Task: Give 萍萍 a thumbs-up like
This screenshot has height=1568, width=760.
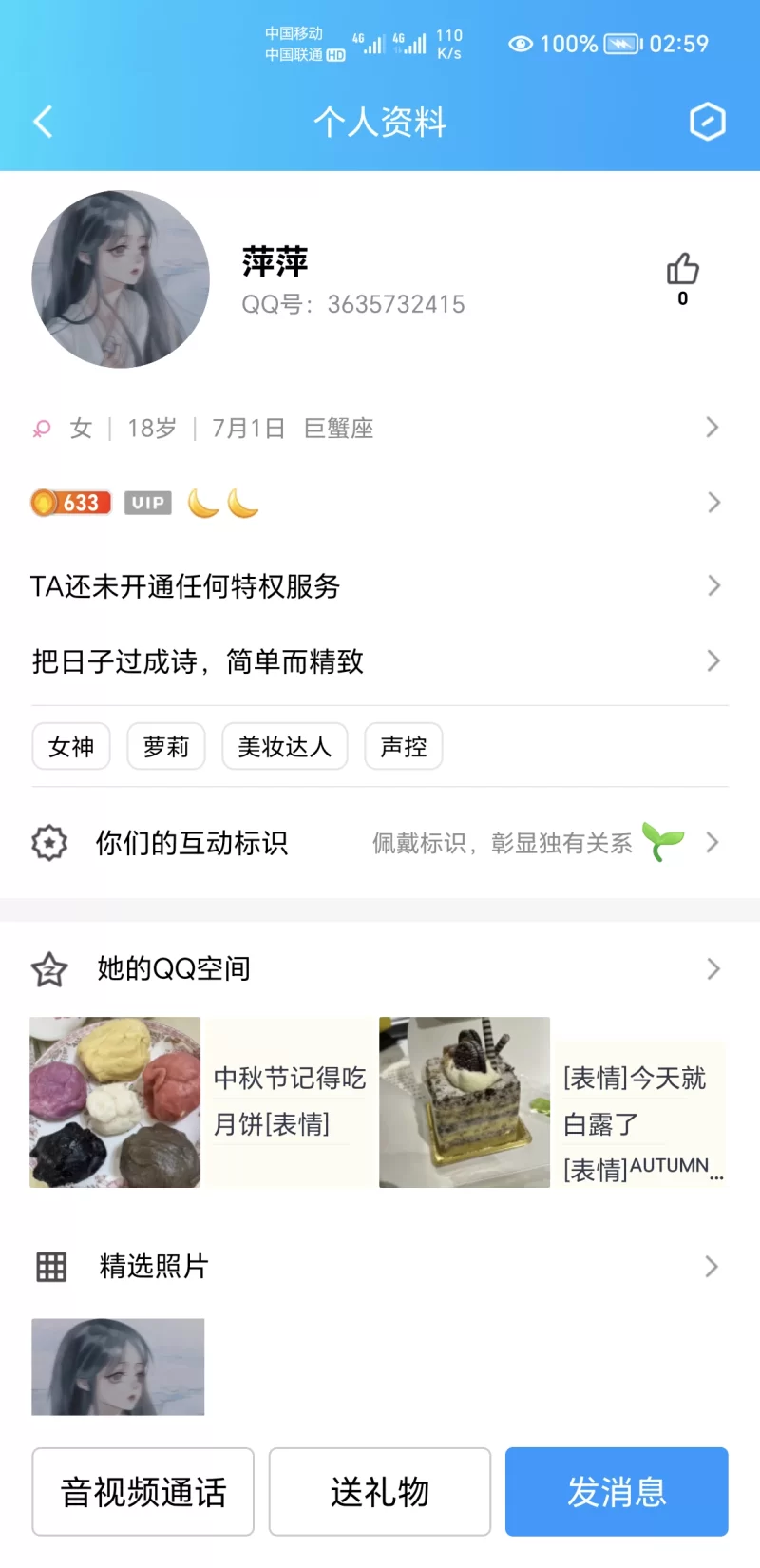Action: tap(682, 271)
